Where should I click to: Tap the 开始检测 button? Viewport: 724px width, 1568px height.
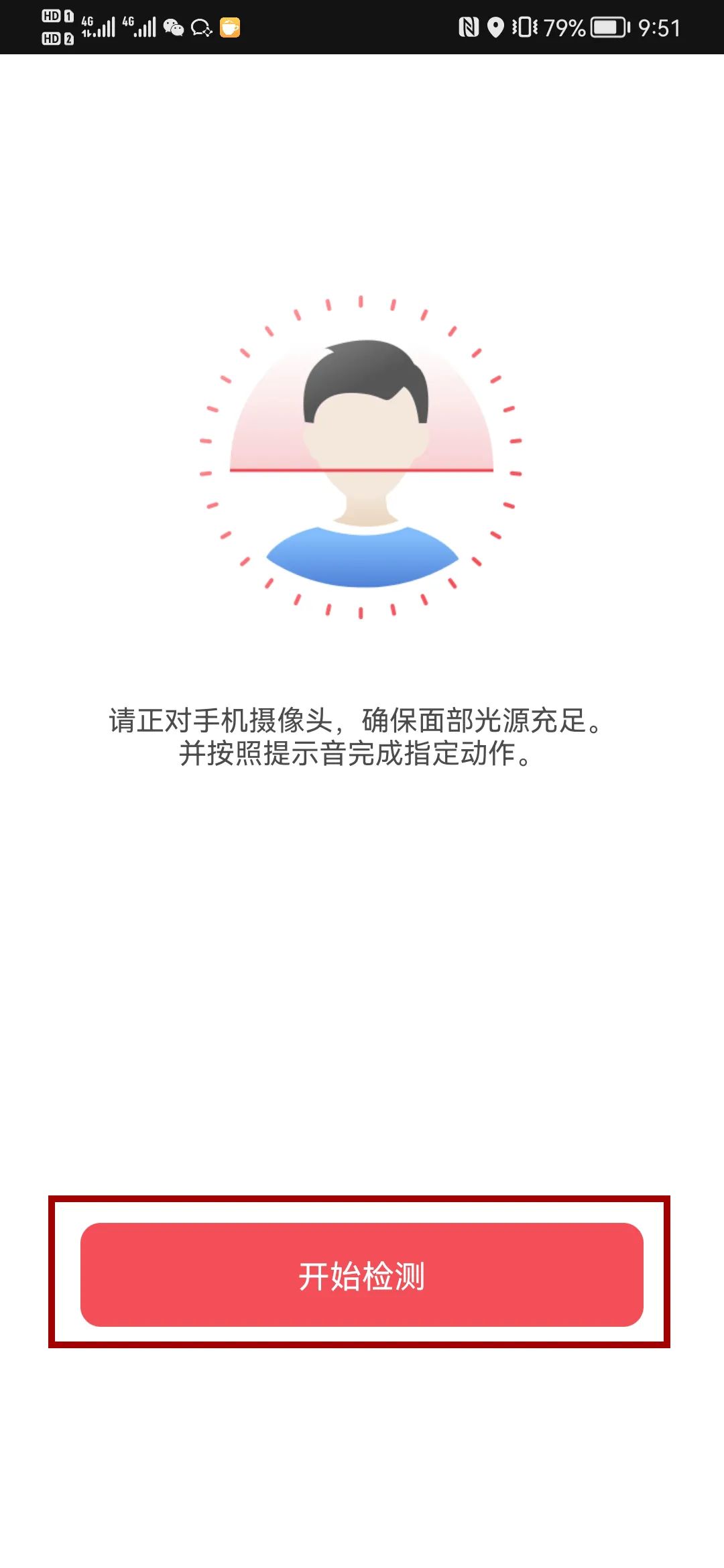[x=362, y=1275]
